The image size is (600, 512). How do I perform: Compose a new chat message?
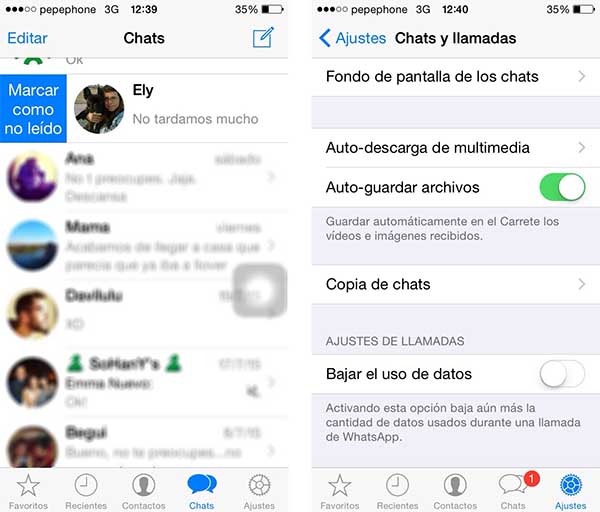[x=263, y=38]
